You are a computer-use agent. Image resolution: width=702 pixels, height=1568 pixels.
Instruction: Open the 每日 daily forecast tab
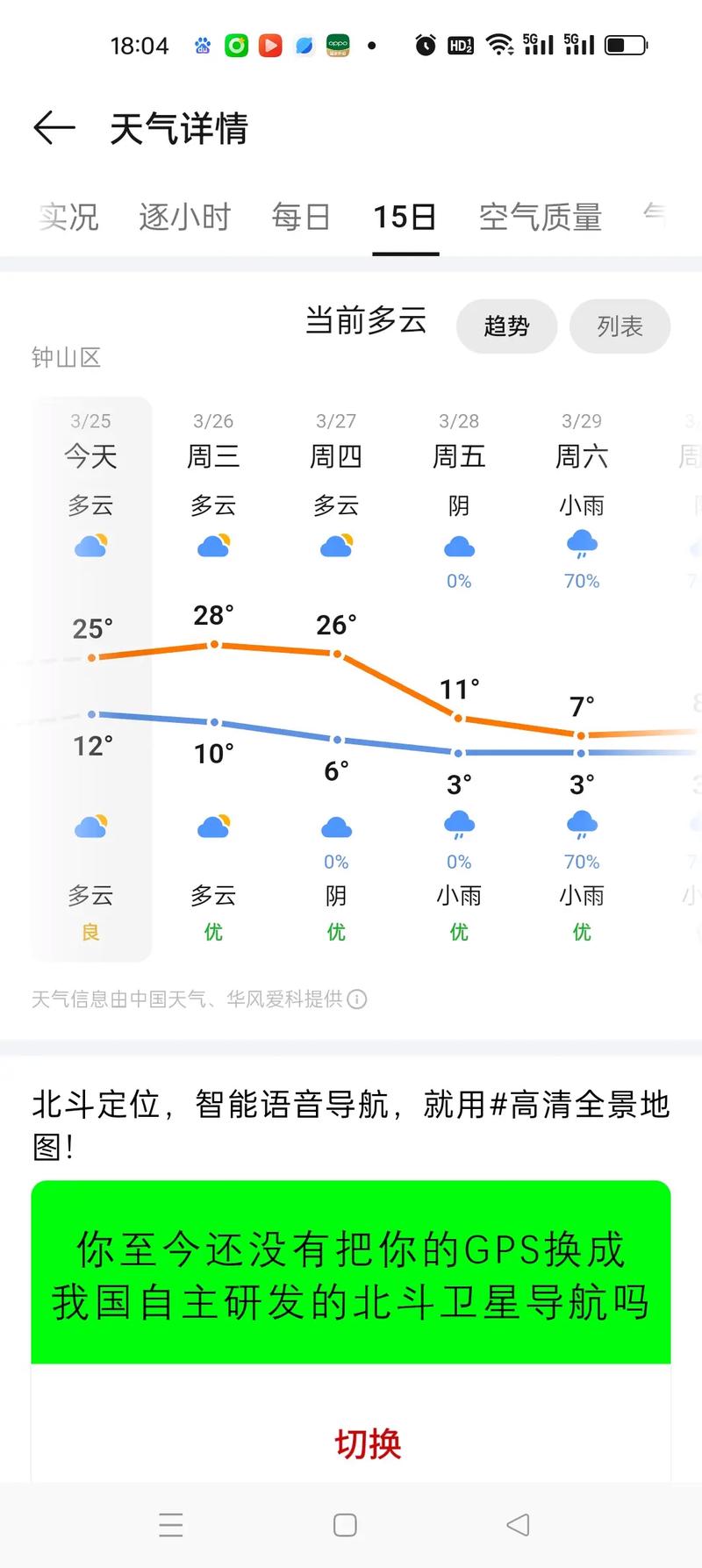coord(301,218)
